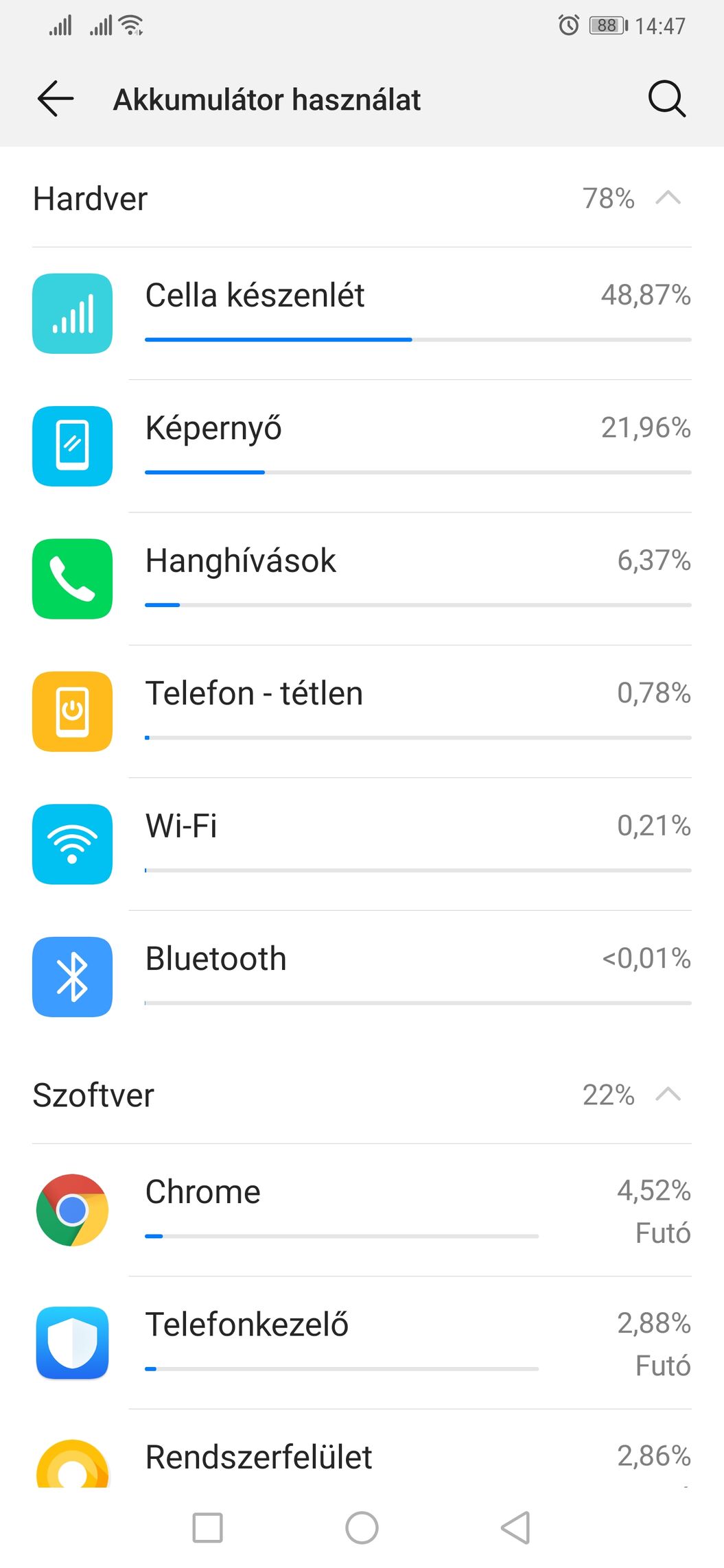Select the Telefonkezelő app row
Screen dimensions: 724x1568
click(362, 1342)
